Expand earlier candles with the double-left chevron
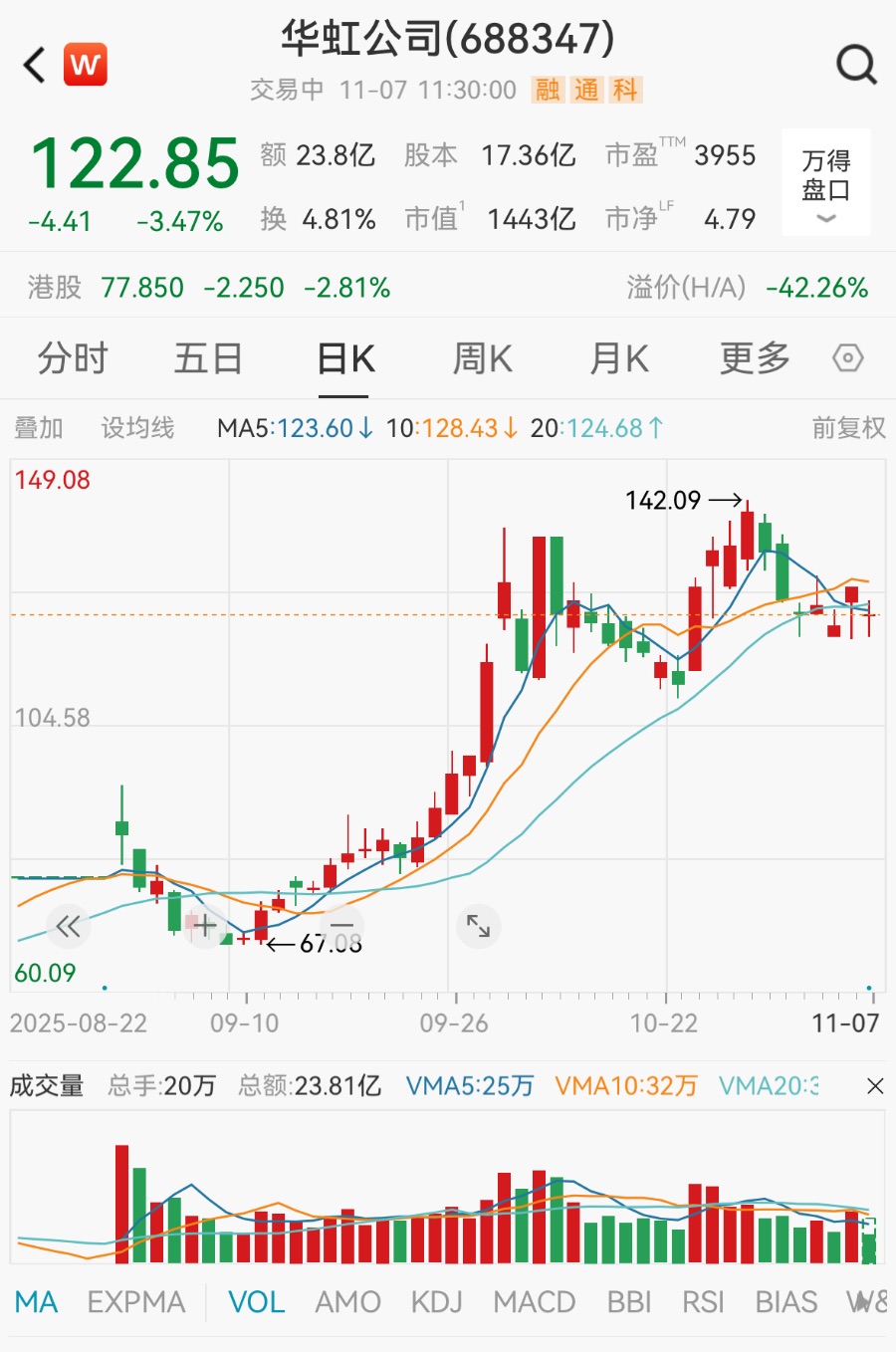 tap(68, 926)
